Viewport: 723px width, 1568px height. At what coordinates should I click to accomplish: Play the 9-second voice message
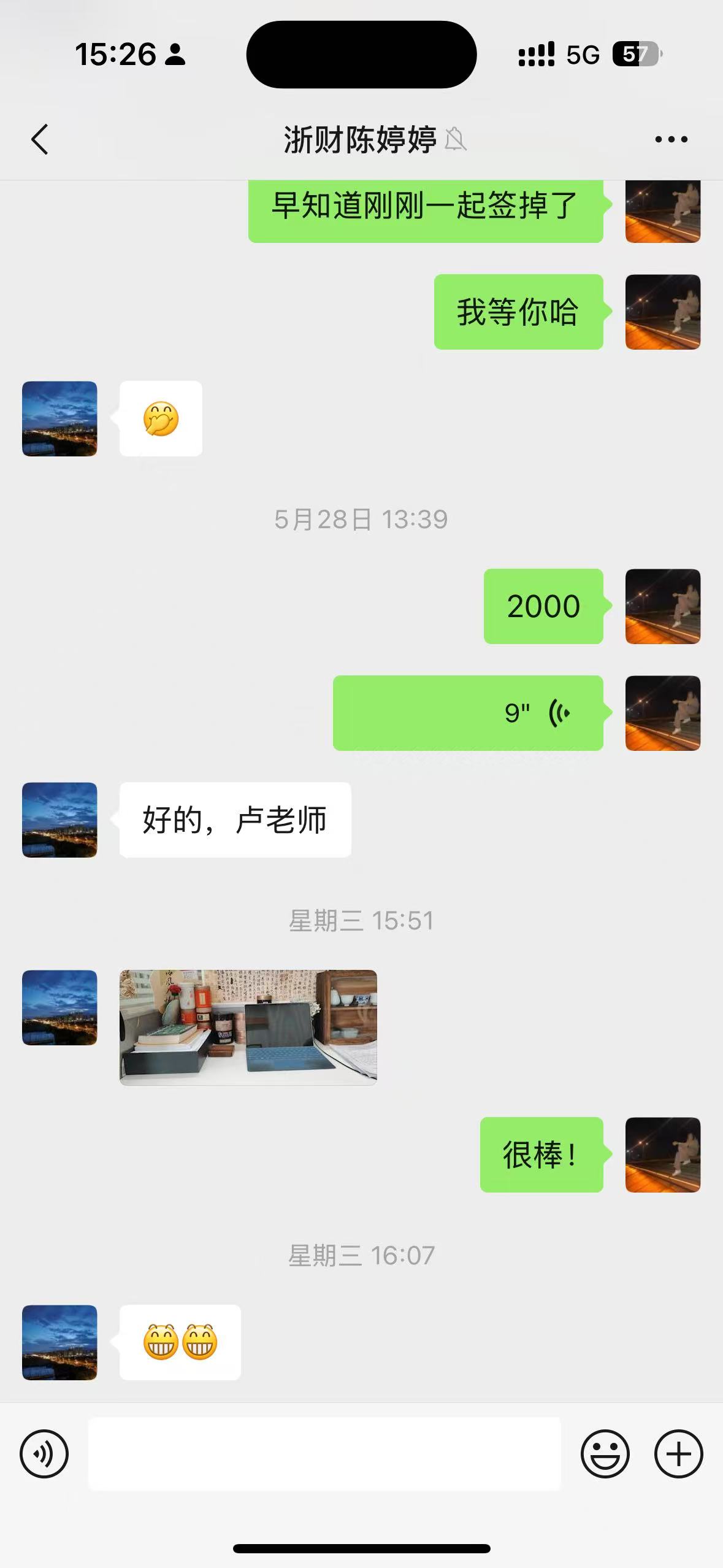coord(468,713)
